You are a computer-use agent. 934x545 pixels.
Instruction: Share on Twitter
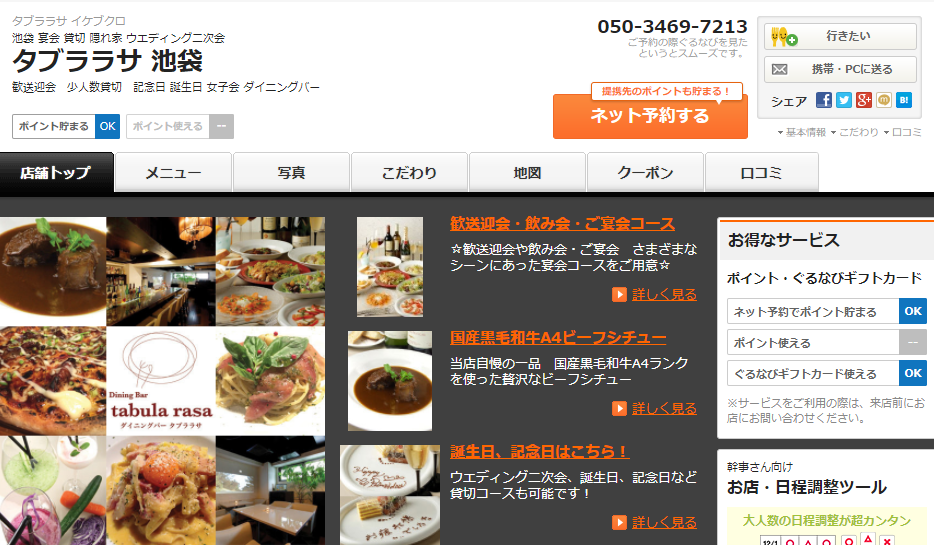pyautogui.click(x=844, y=100)
